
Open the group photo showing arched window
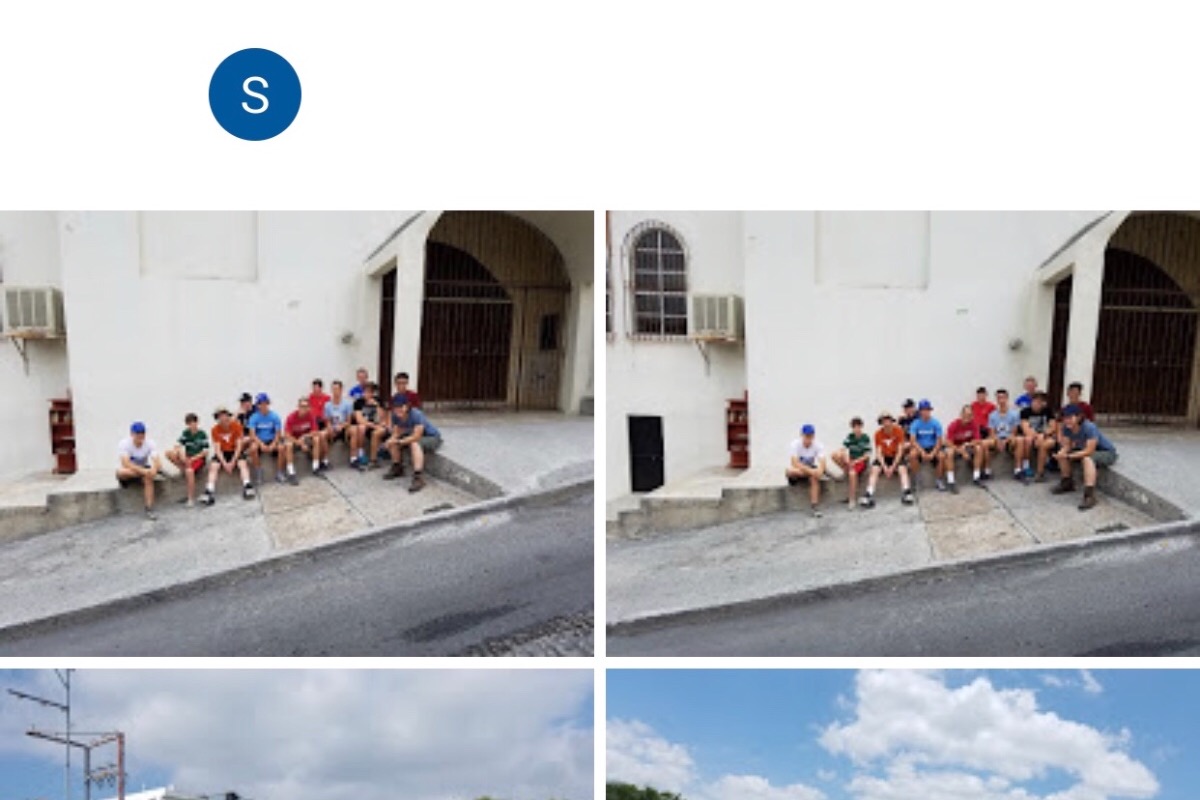click(902, 432)
